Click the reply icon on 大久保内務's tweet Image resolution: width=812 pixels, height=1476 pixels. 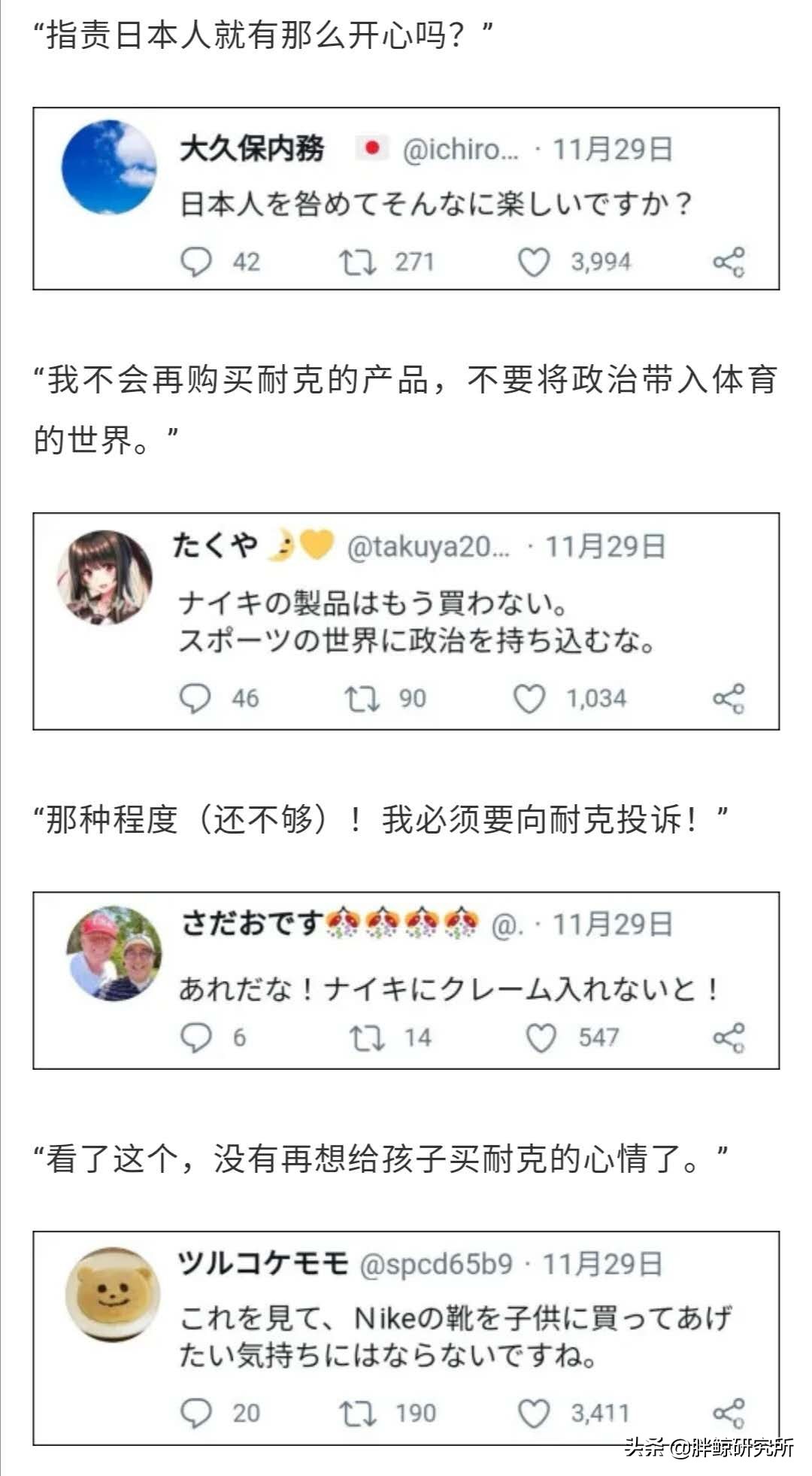tap(197, 260)
